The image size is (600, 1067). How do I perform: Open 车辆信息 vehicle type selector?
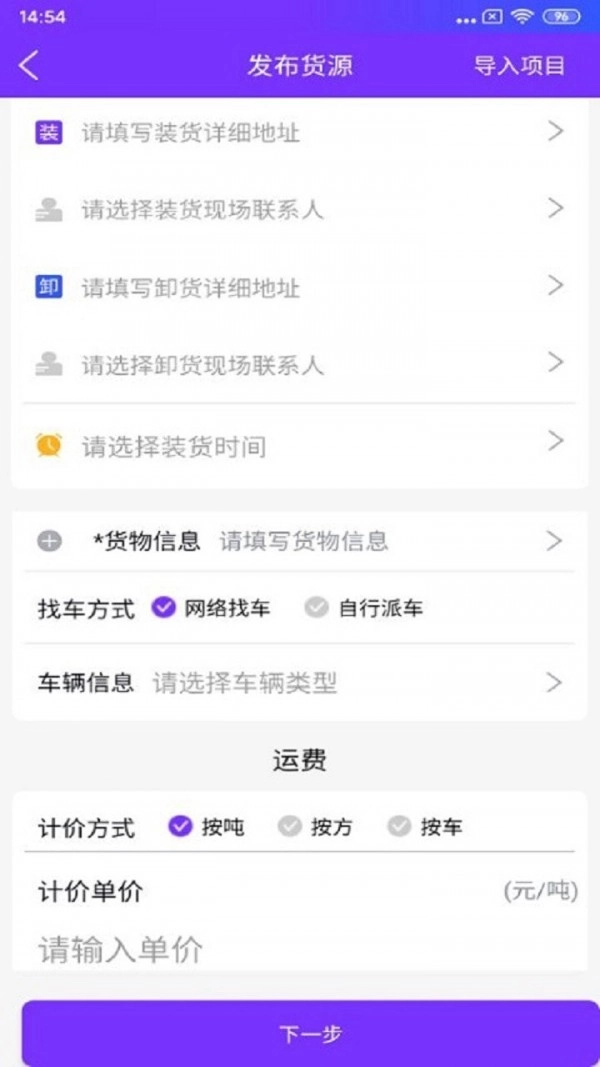click(x=299, y=683)
